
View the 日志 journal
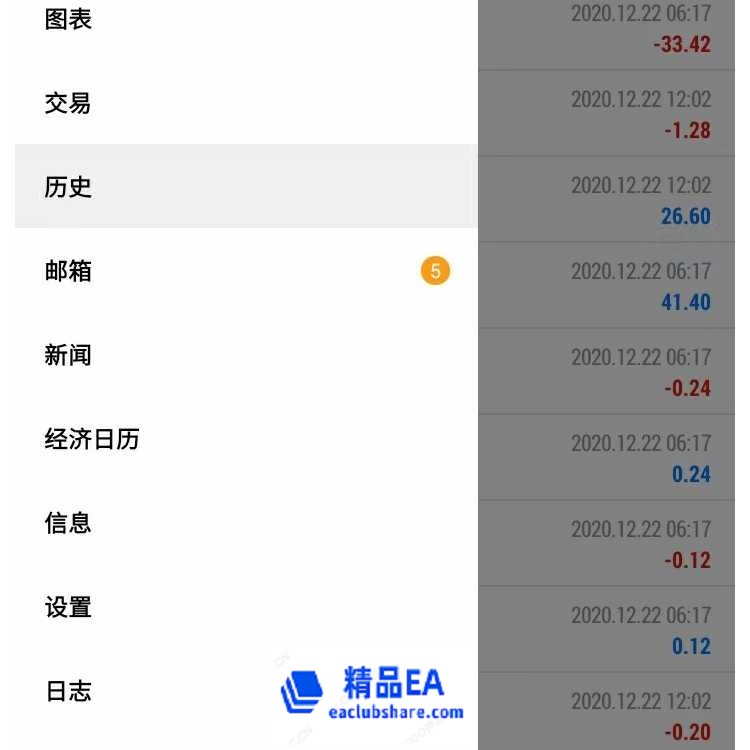pos(68,691)
